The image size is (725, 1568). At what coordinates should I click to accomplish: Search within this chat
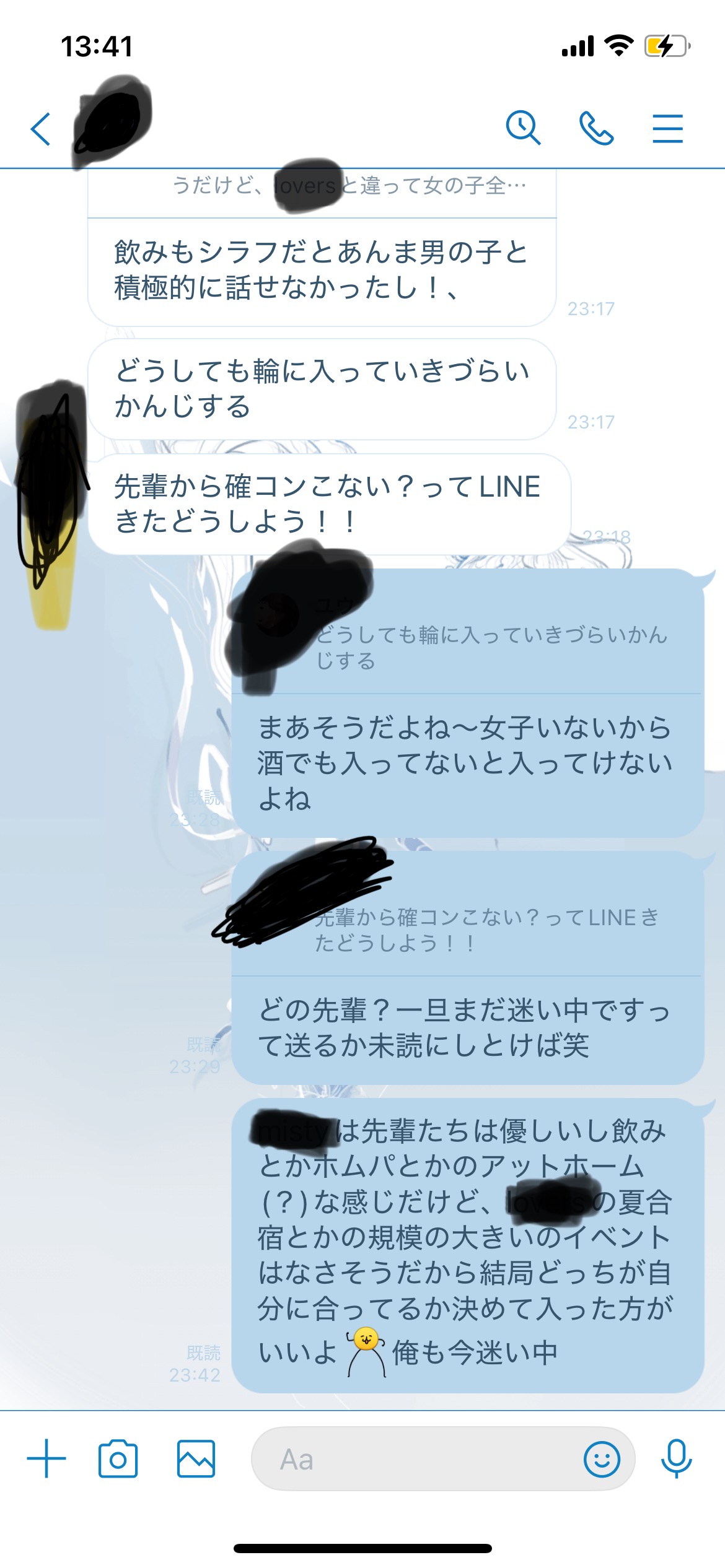click(523, 128)
